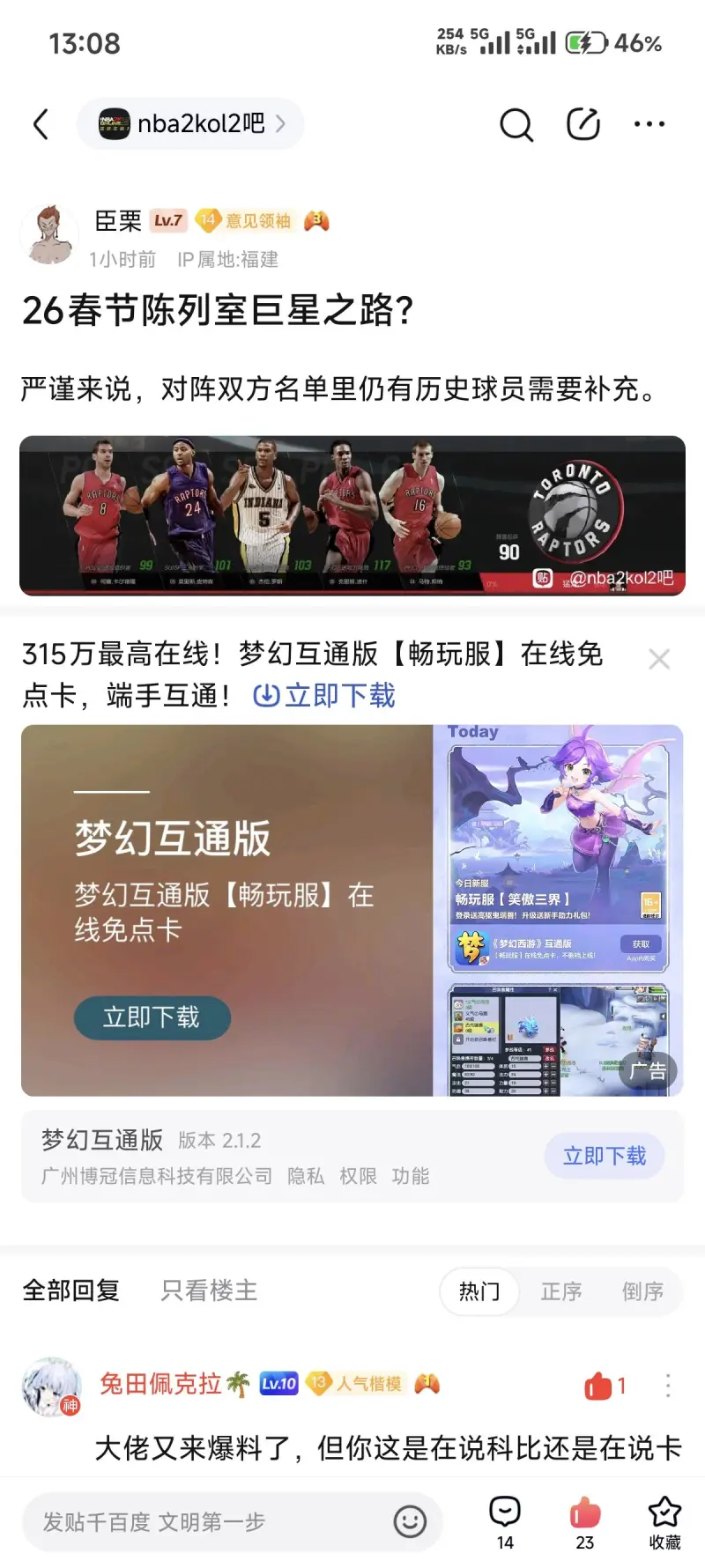
Task: Open the three-dot overflow menu
Action: [649, 124]
